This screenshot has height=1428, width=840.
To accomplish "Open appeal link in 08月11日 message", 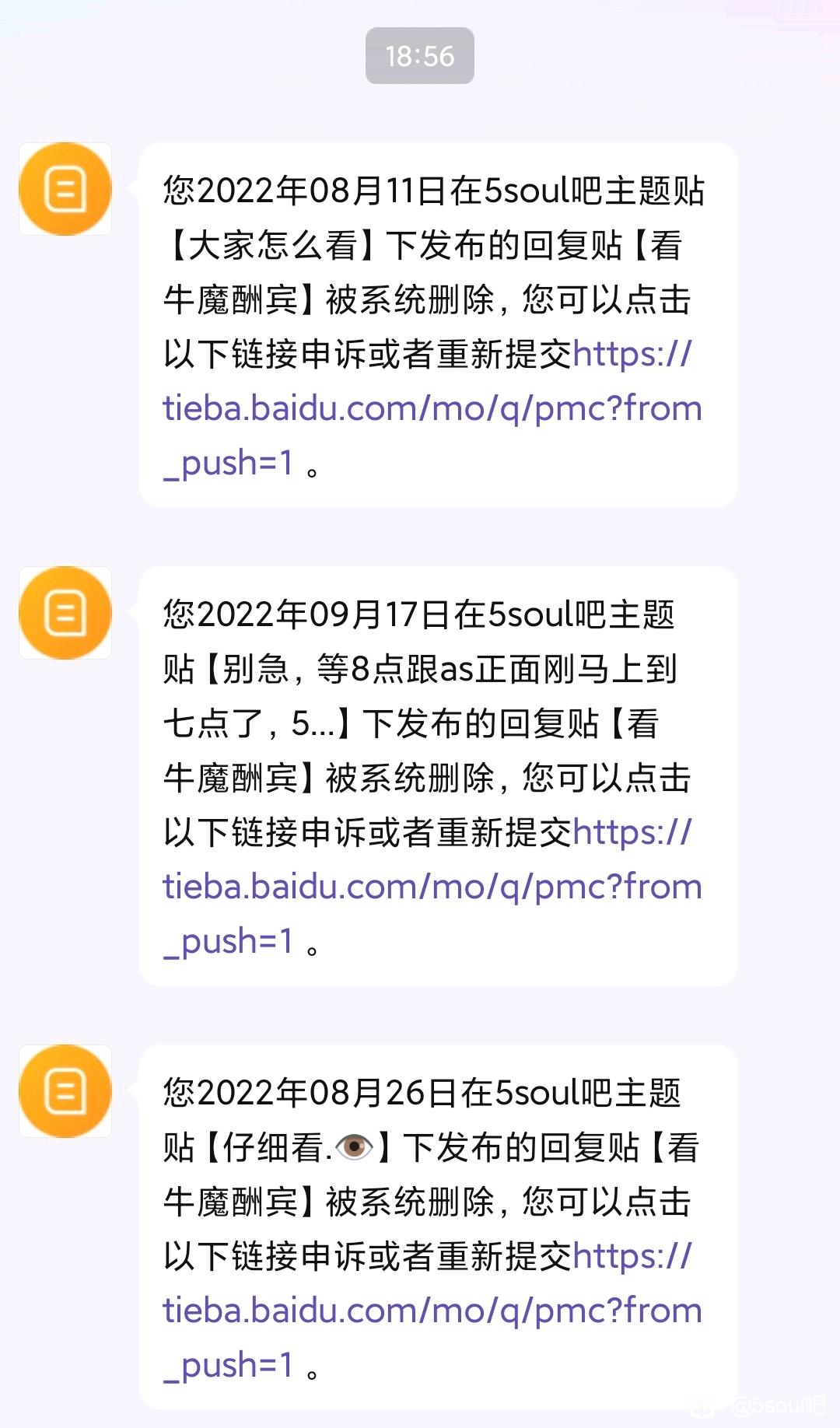I will [x=432, y=408].
